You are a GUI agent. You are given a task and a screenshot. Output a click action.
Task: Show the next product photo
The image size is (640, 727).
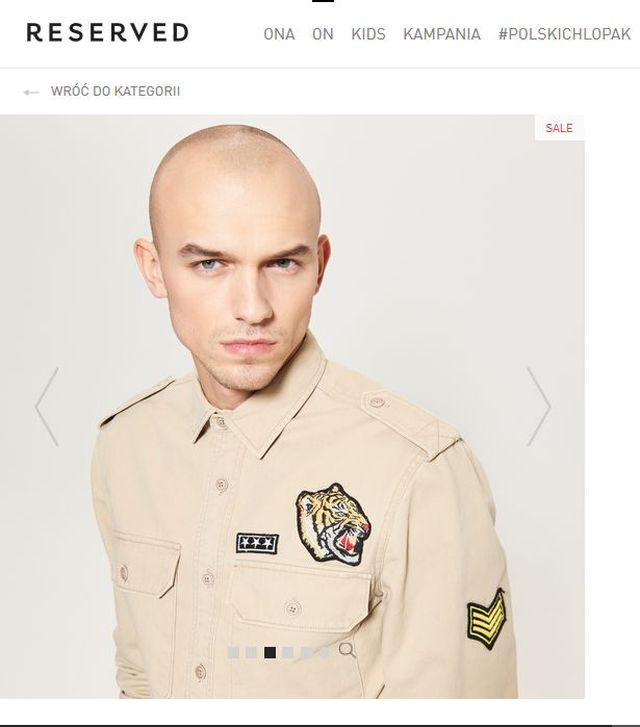pos(538,406)
